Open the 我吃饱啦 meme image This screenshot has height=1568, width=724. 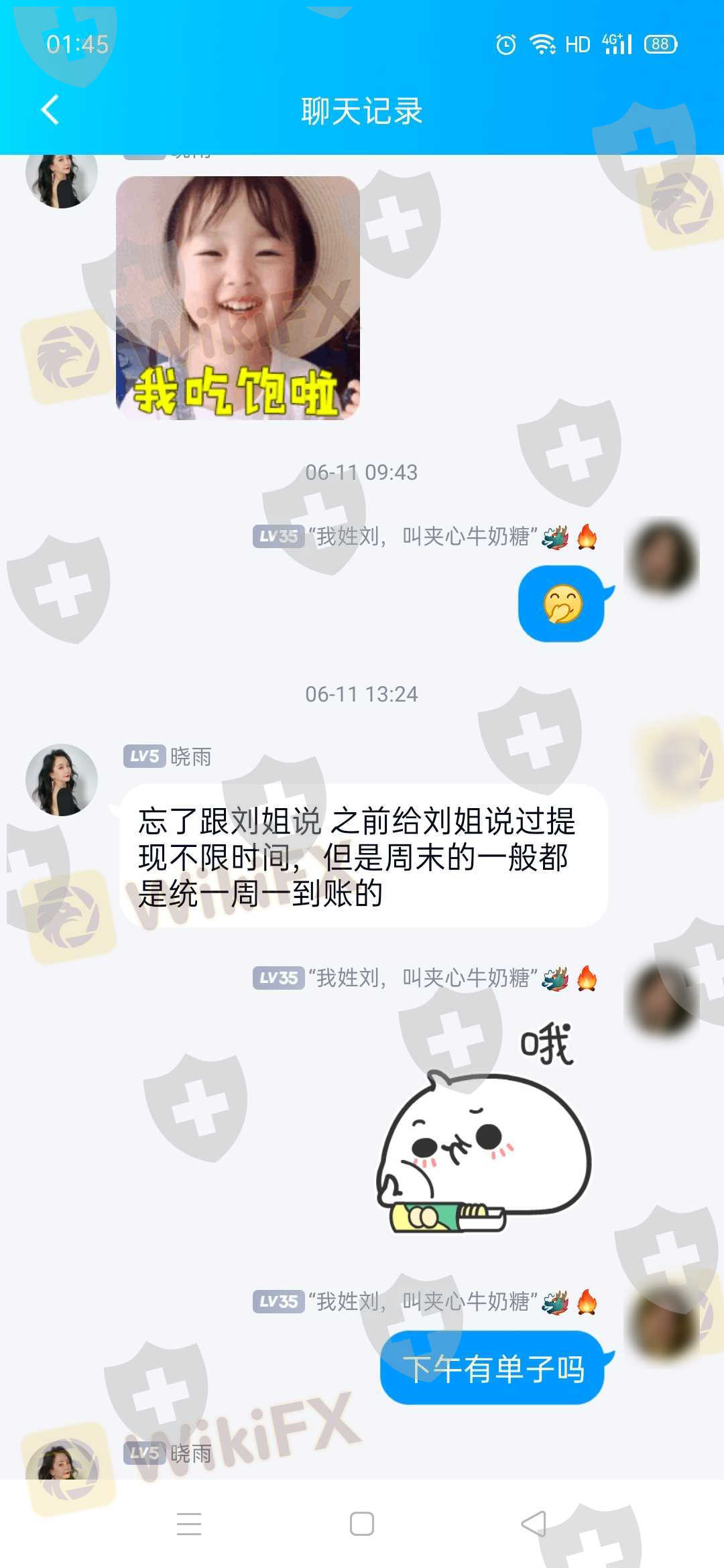click(238, 298)
